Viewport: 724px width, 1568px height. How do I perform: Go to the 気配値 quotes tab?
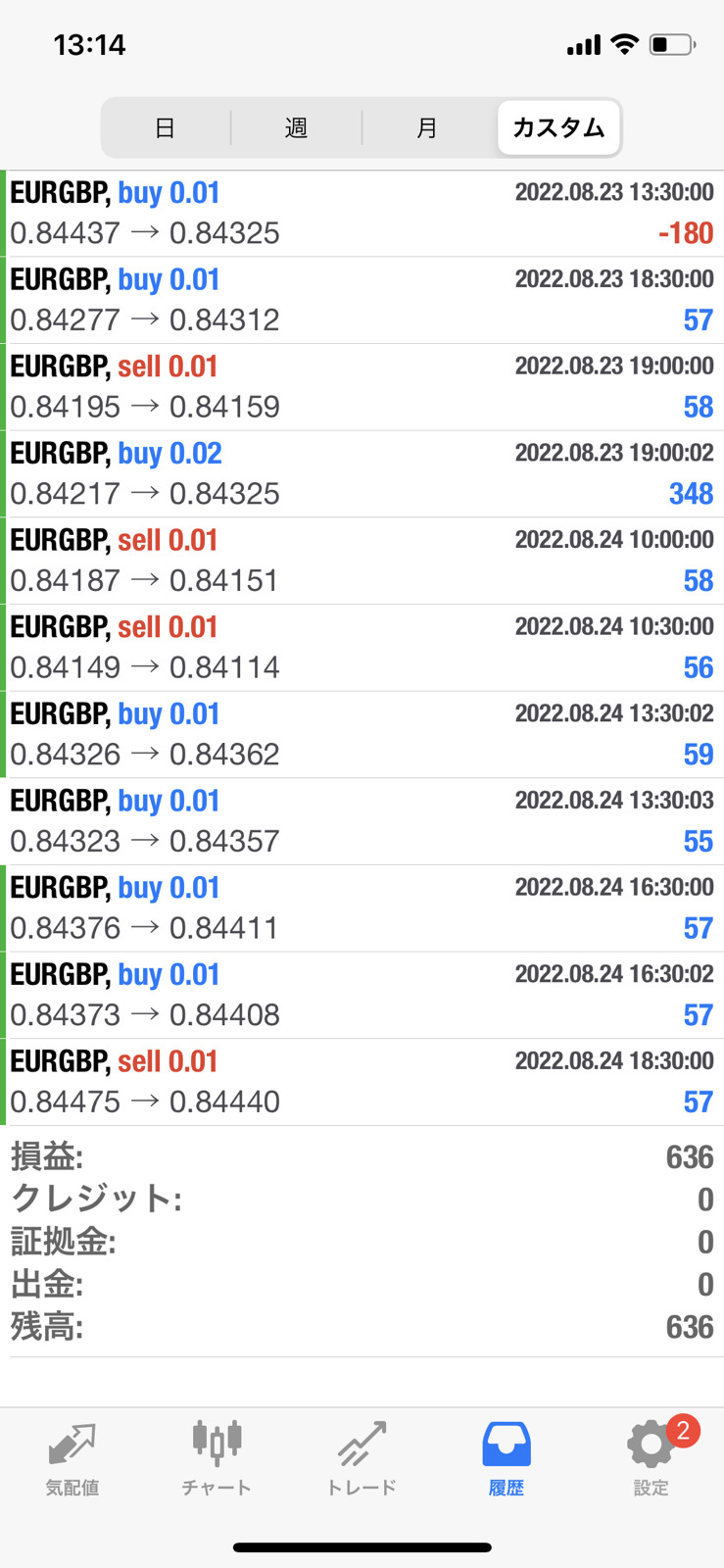(x=72, y=1458)
